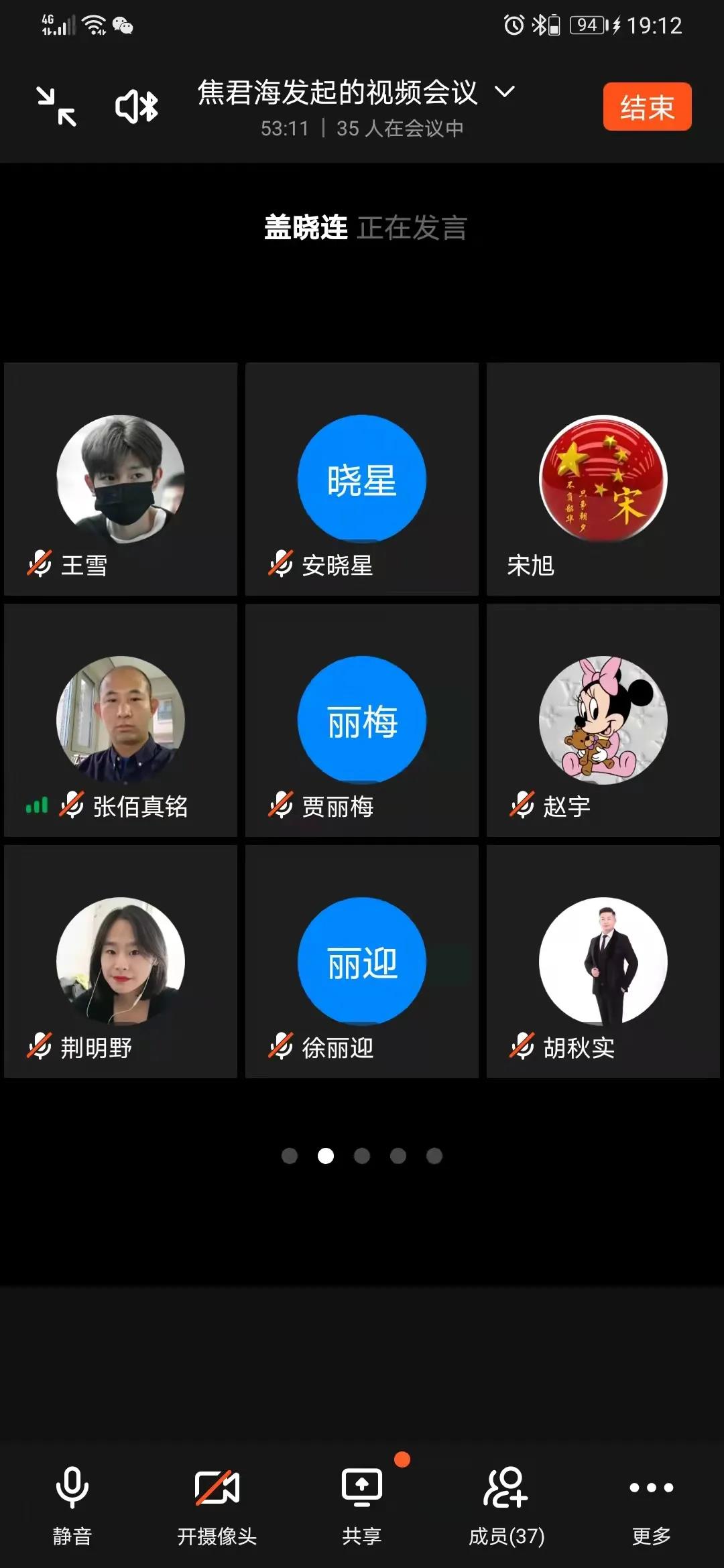
Task: Select participant tile 王雪
Action: pyautogui.click(x=121, y=479)
